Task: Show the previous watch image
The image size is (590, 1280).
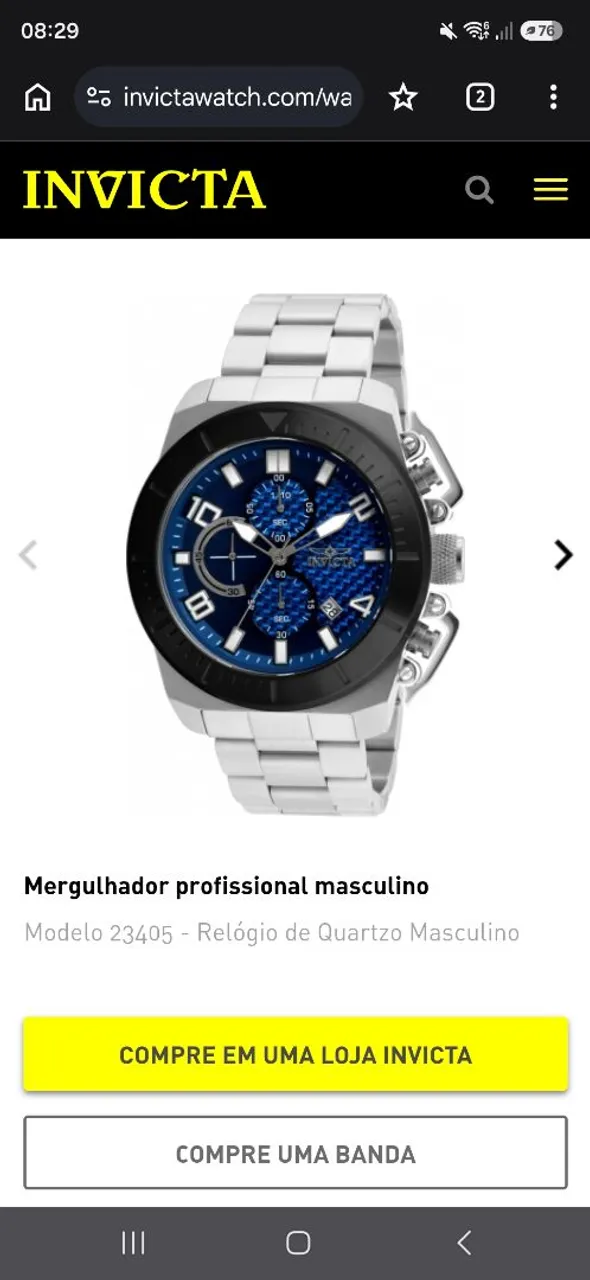Action: click(28, 555)
